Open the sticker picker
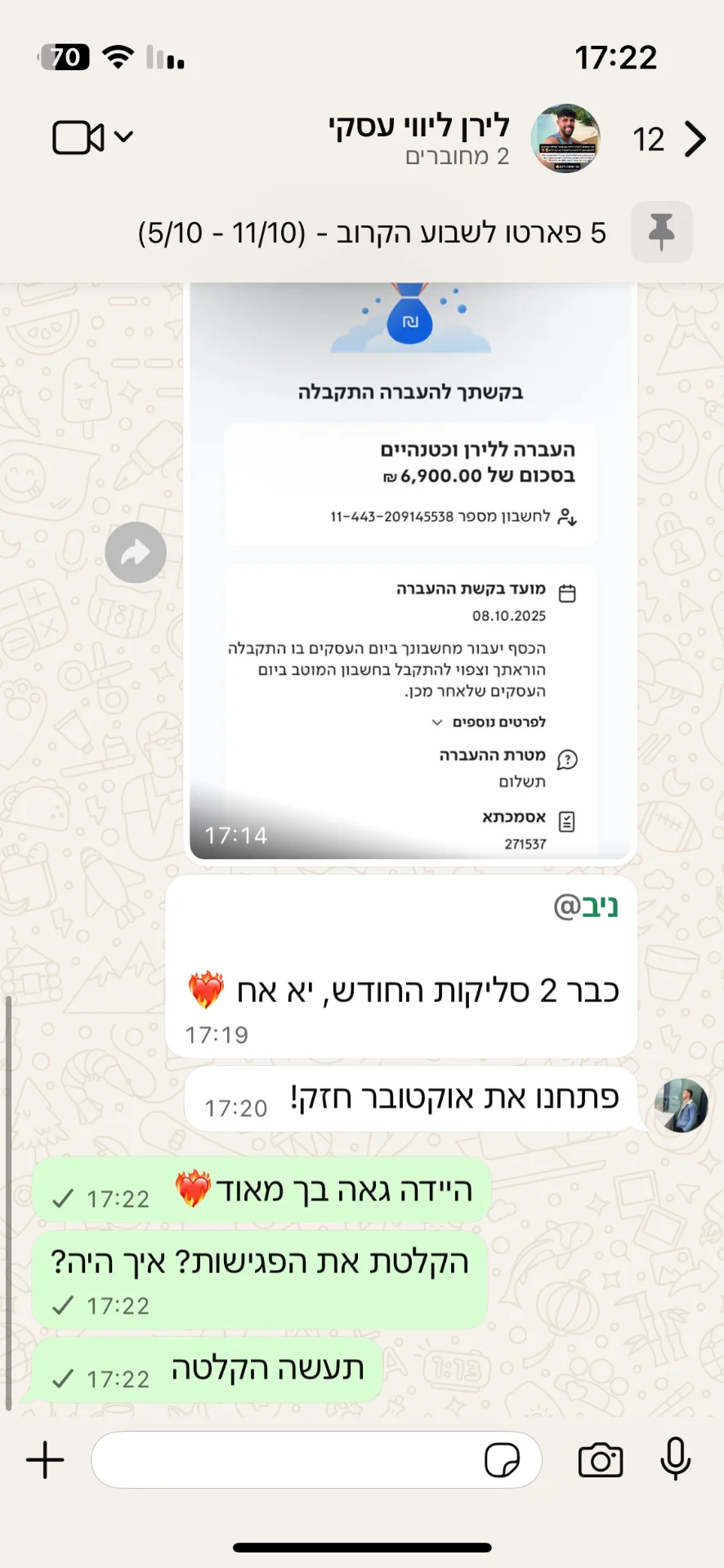This screenshot has height=1568, width=724. pos(502,1460)
